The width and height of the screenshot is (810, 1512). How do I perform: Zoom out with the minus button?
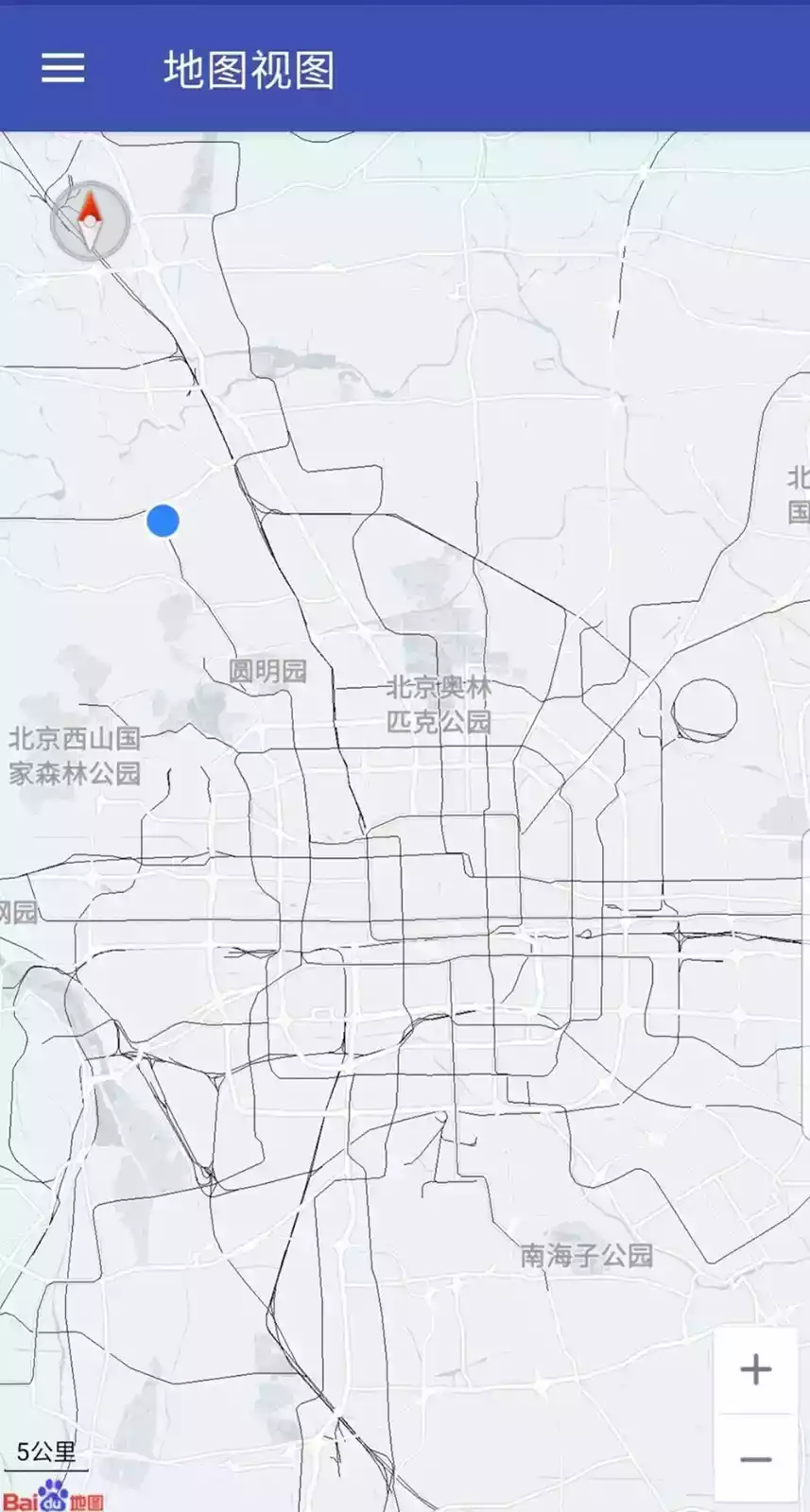[755, 1460]
